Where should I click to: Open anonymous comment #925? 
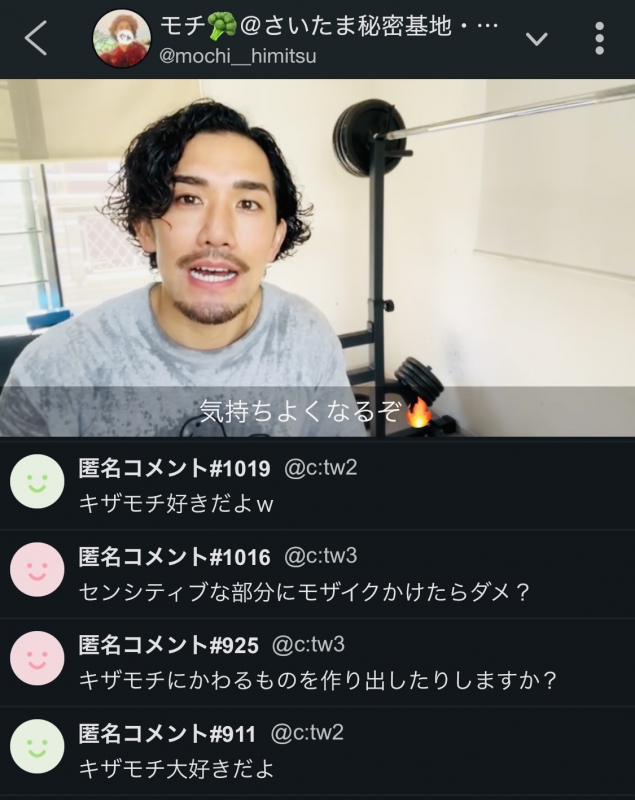coord(317,660)
